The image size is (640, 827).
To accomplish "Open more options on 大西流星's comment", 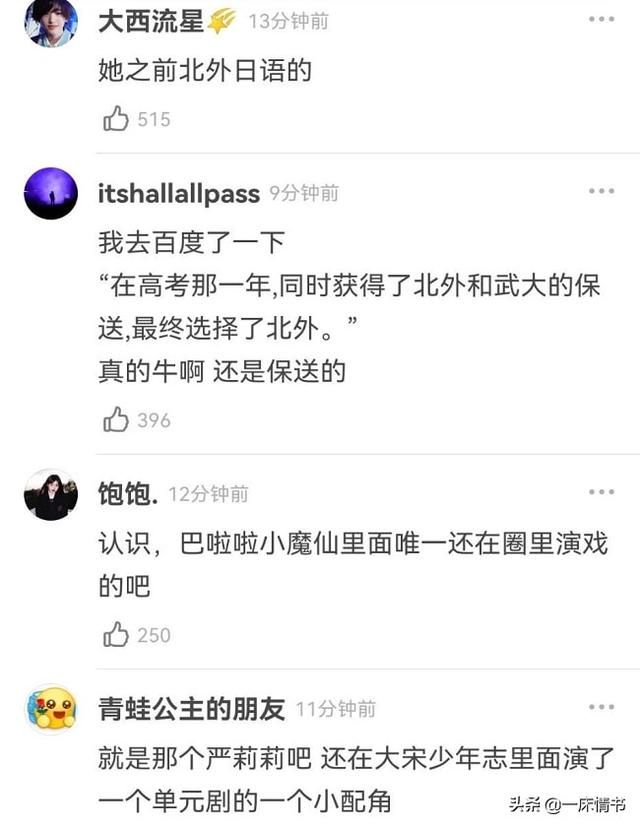I will pyautogui.click(x=601, y=20).
